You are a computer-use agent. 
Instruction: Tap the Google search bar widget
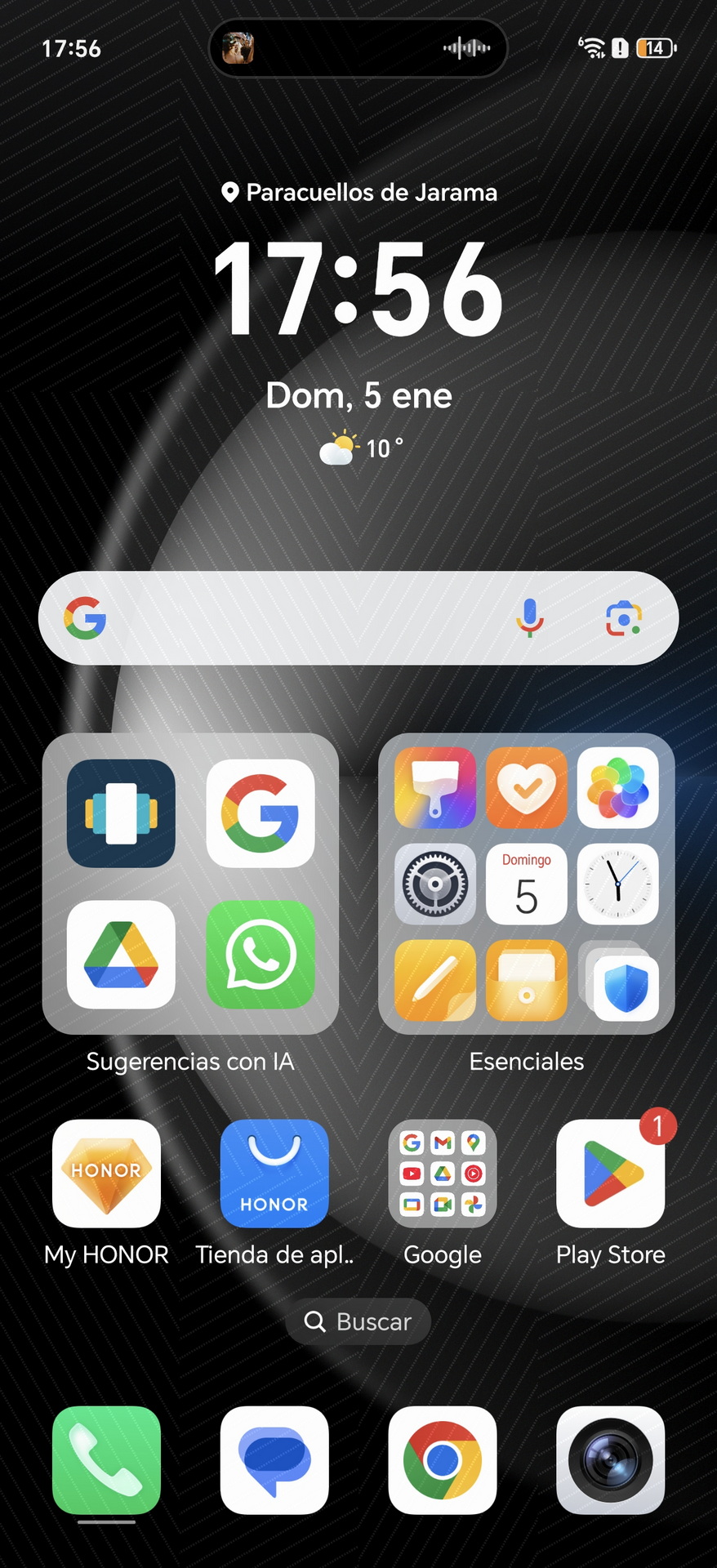click(358, 618)
